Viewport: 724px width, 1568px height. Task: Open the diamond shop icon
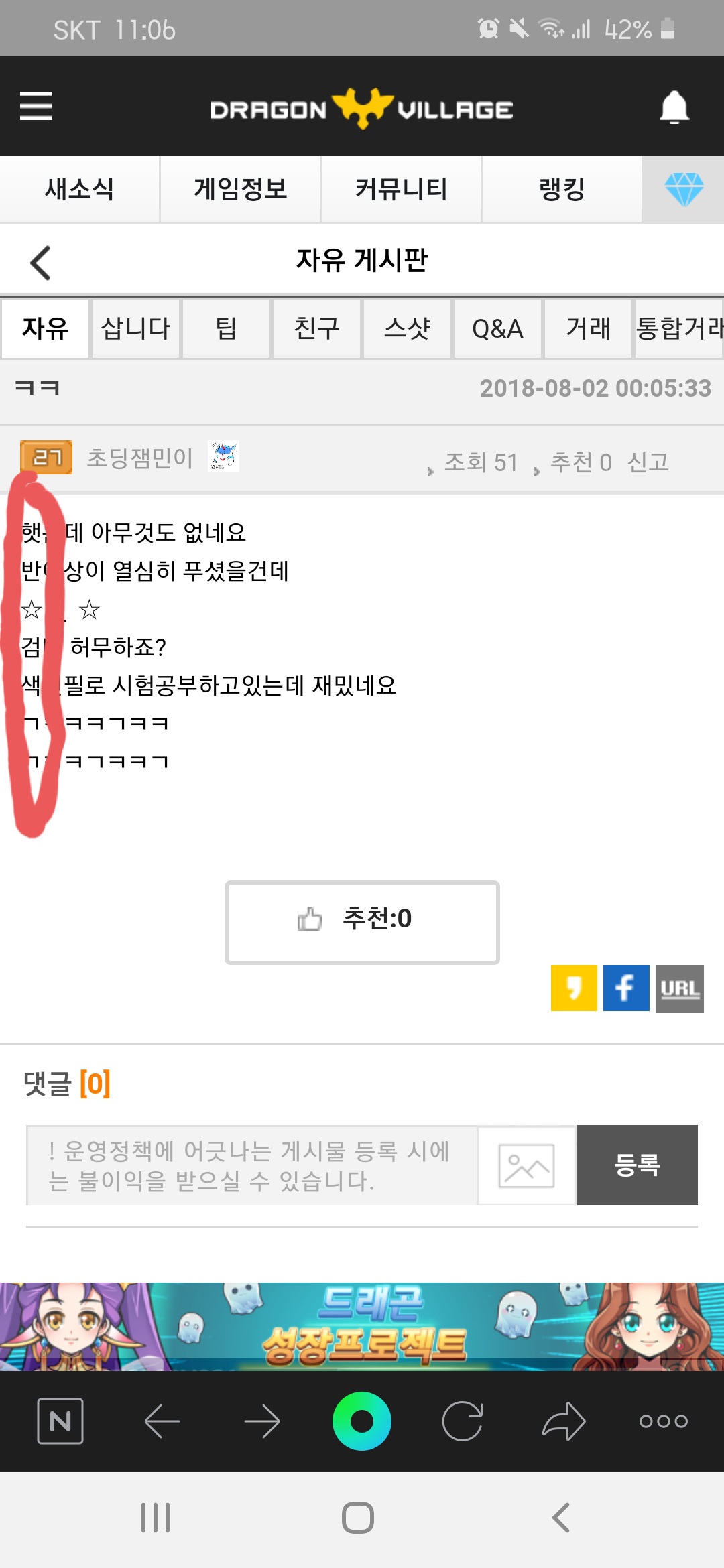(683, 189)
